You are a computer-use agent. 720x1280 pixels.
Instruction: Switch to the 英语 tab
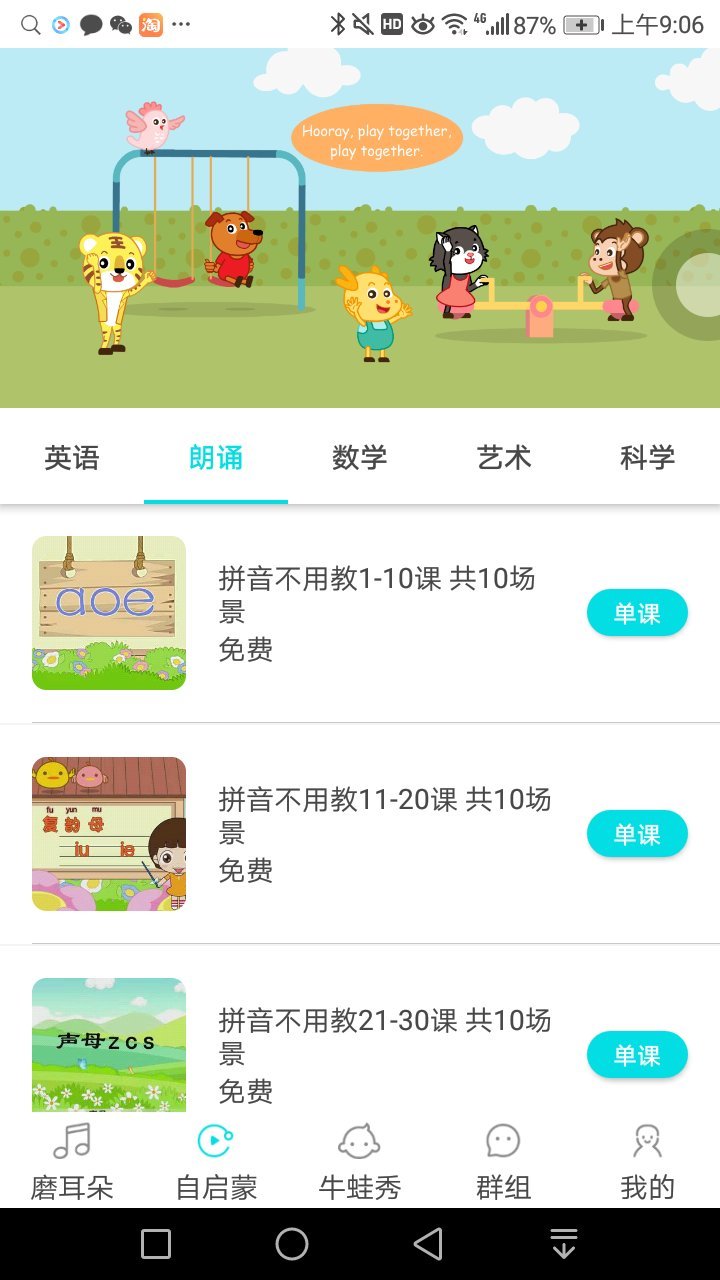click(72, 458)
